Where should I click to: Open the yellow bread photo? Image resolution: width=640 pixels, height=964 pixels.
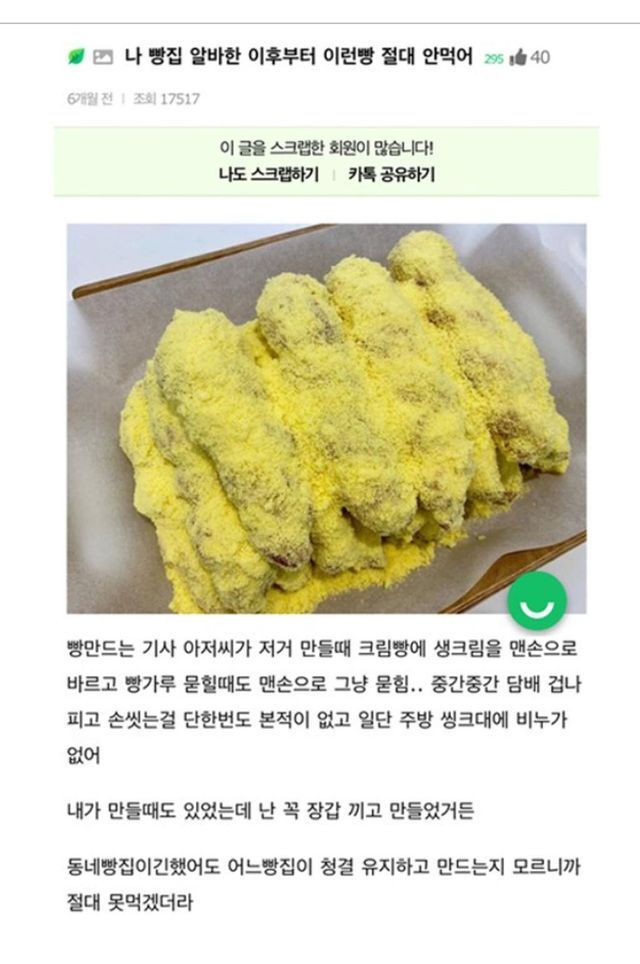326,418
